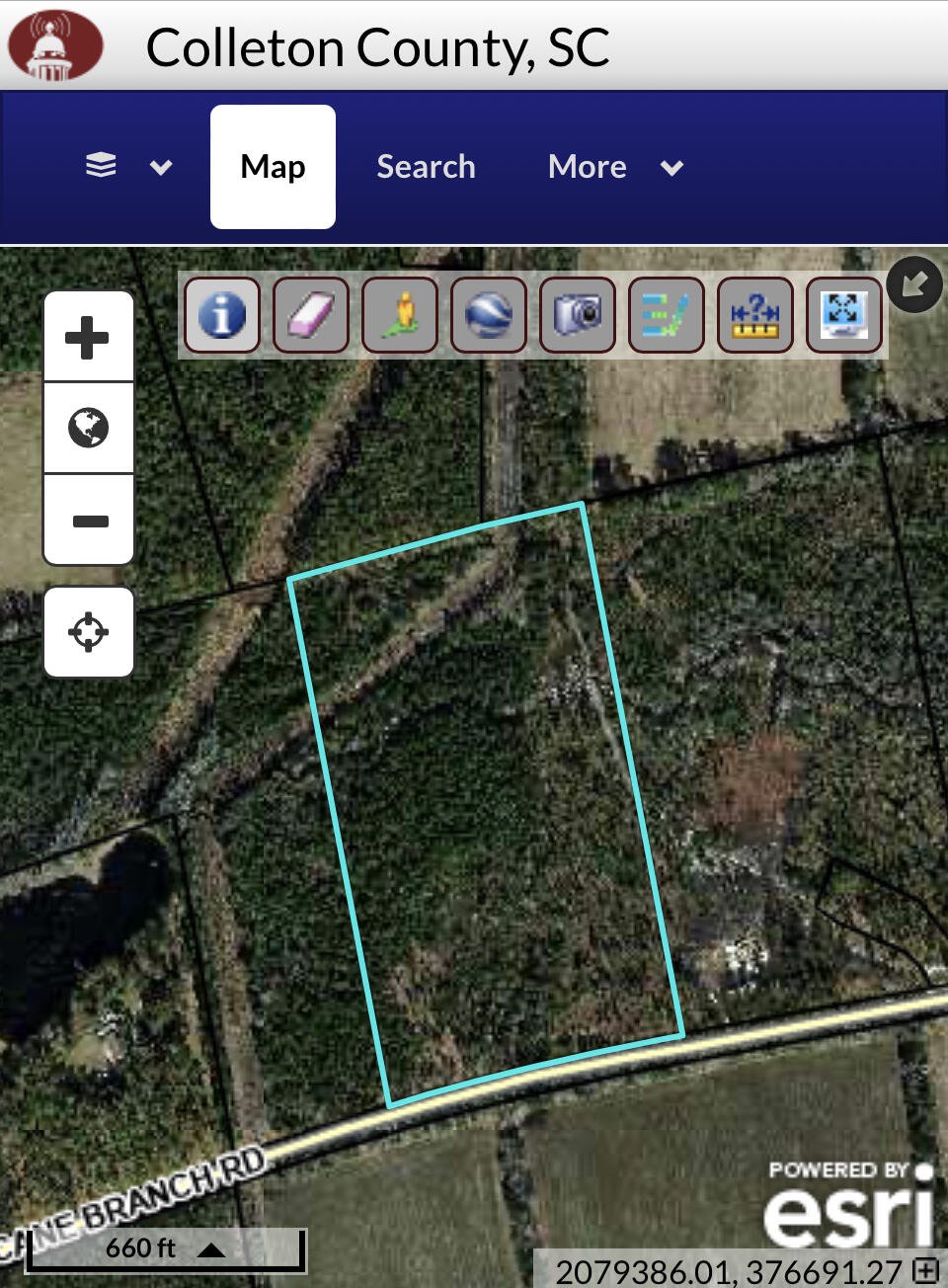Toggle the full screen map tool
Viewport: 948px width, 1288px height.
click(844, 315)
